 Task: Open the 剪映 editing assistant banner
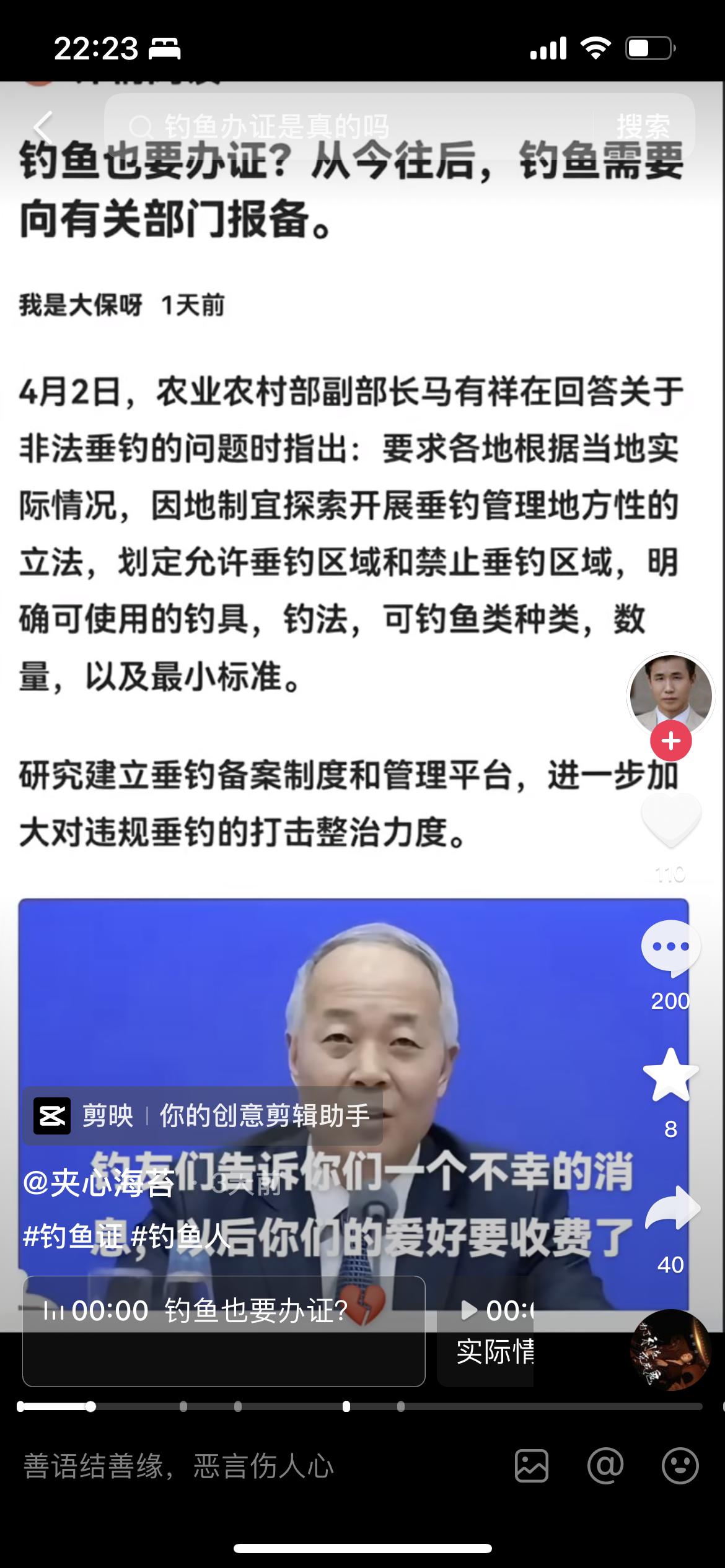tap(203, 1116)
